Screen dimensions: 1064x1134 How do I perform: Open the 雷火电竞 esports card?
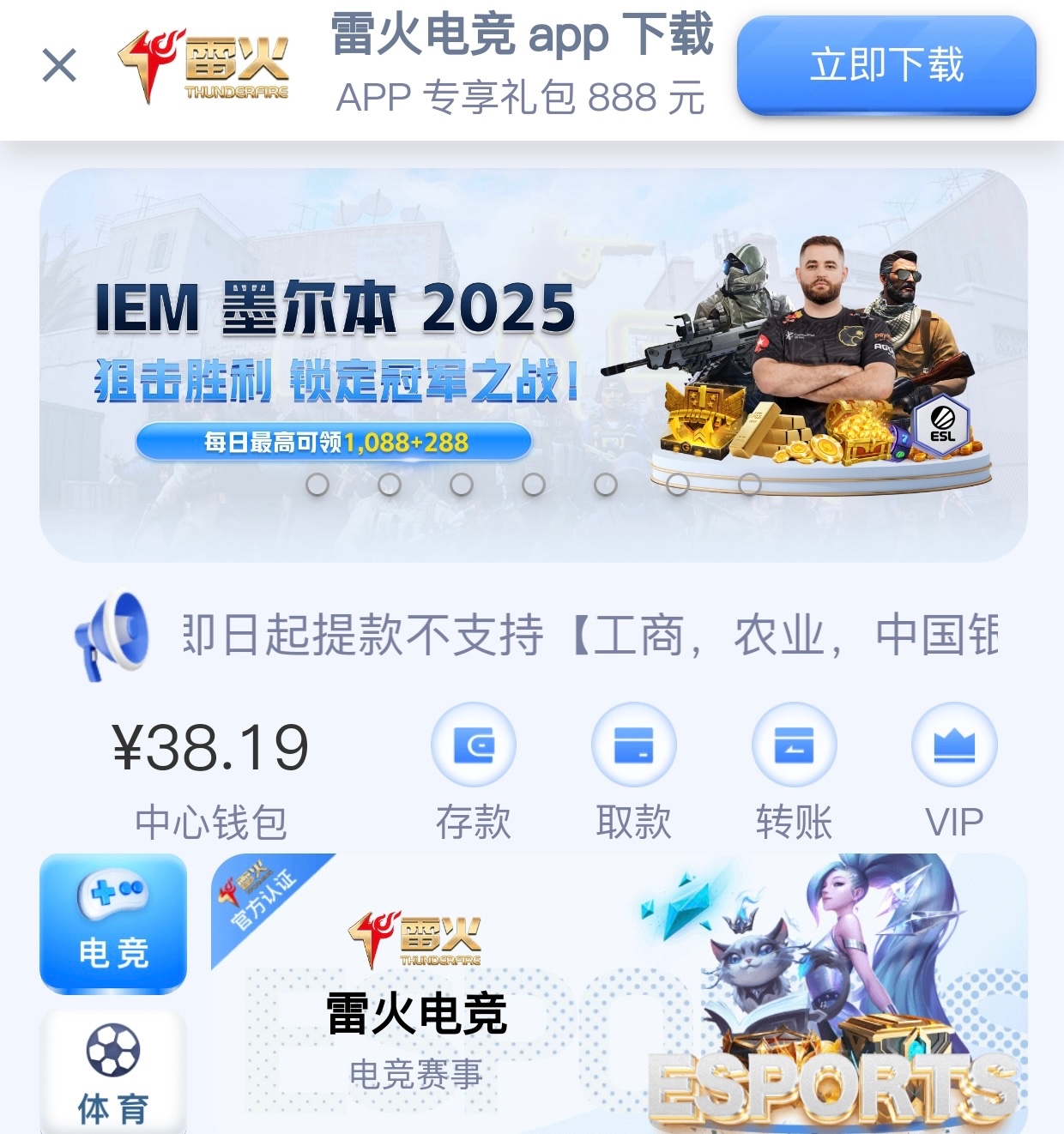click(618, 995)
